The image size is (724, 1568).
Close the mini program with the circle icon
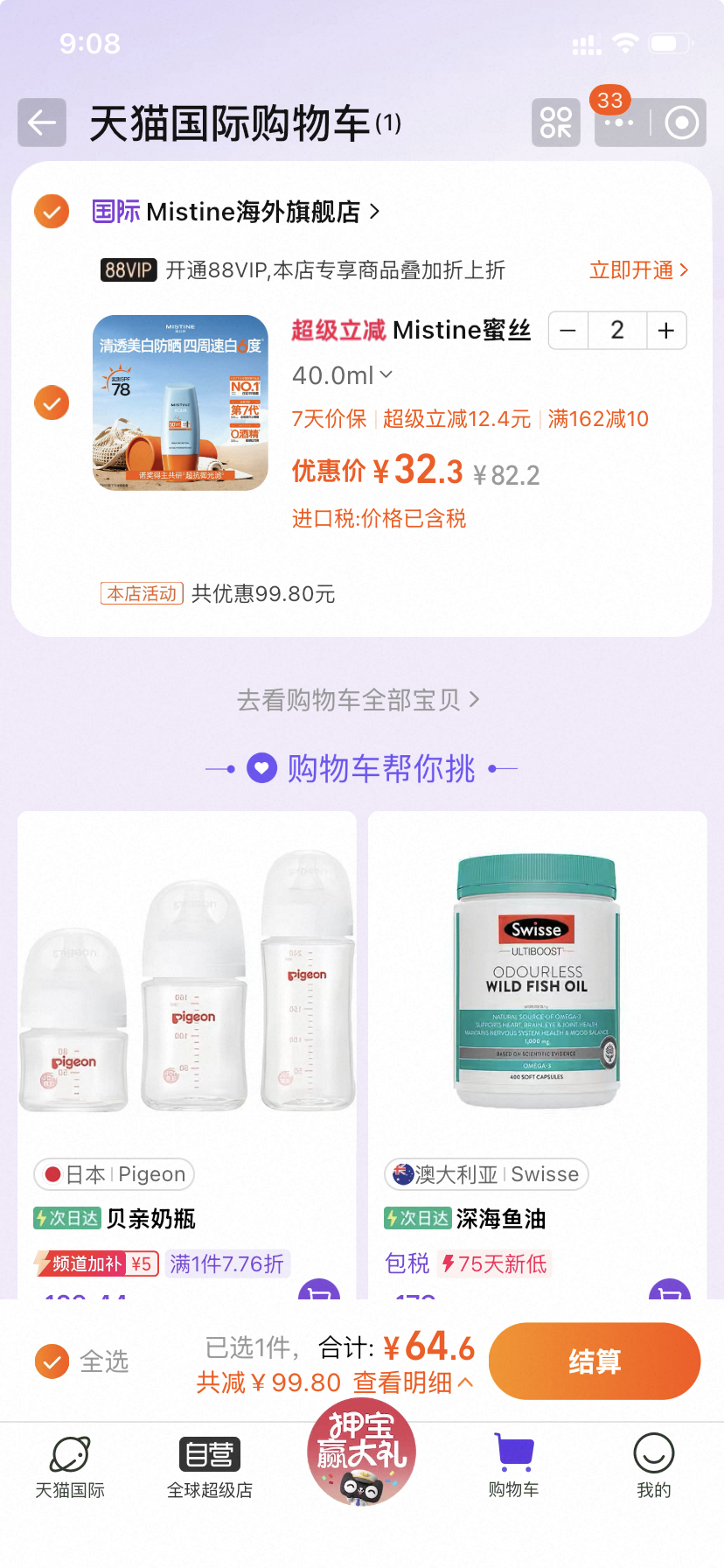(x=681, y=122)
